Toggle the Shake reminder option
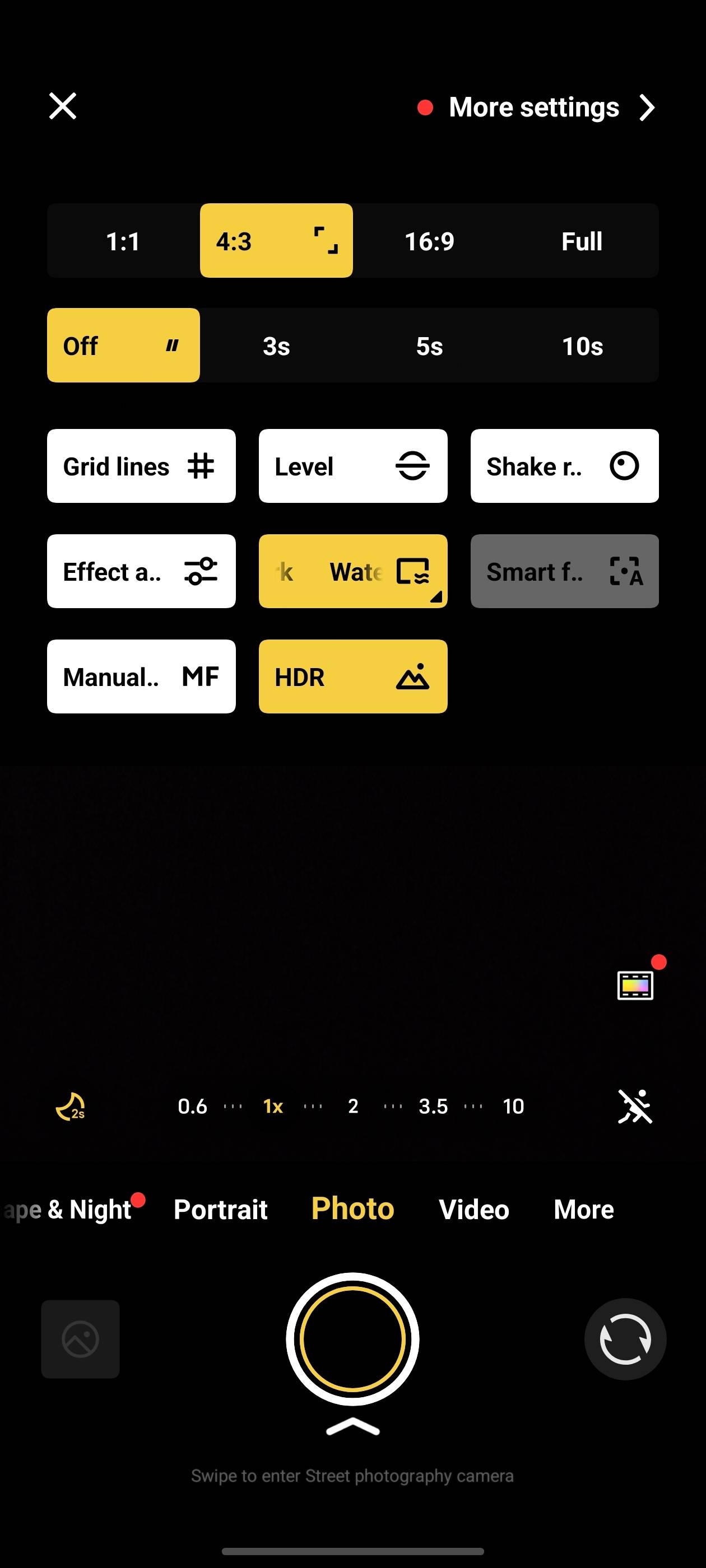Screen dimensions: 706x1568 coord(564,466)
